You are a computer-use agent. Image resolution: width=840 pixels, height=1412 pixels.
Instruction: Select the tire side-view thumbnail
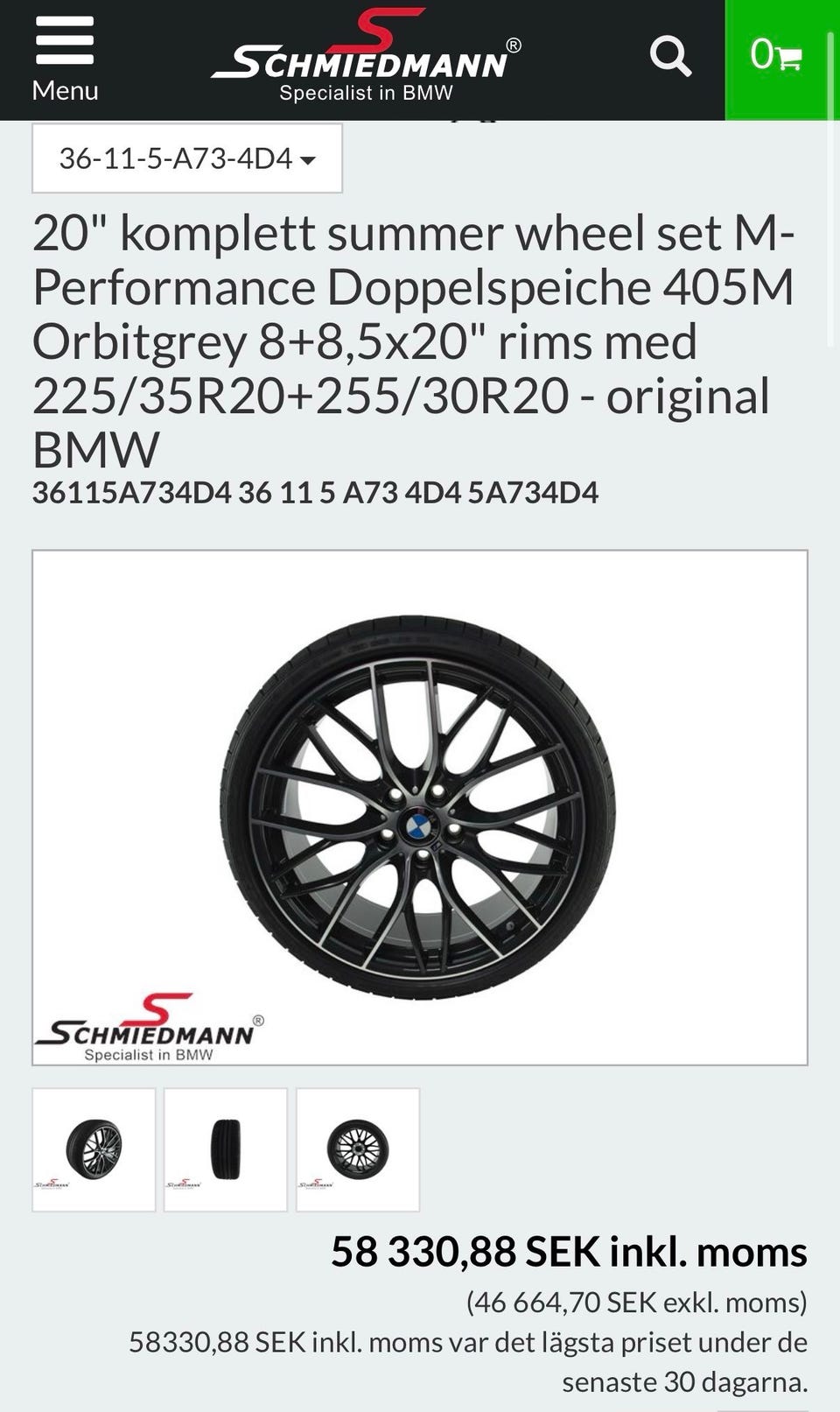[x=226, y=1149]
